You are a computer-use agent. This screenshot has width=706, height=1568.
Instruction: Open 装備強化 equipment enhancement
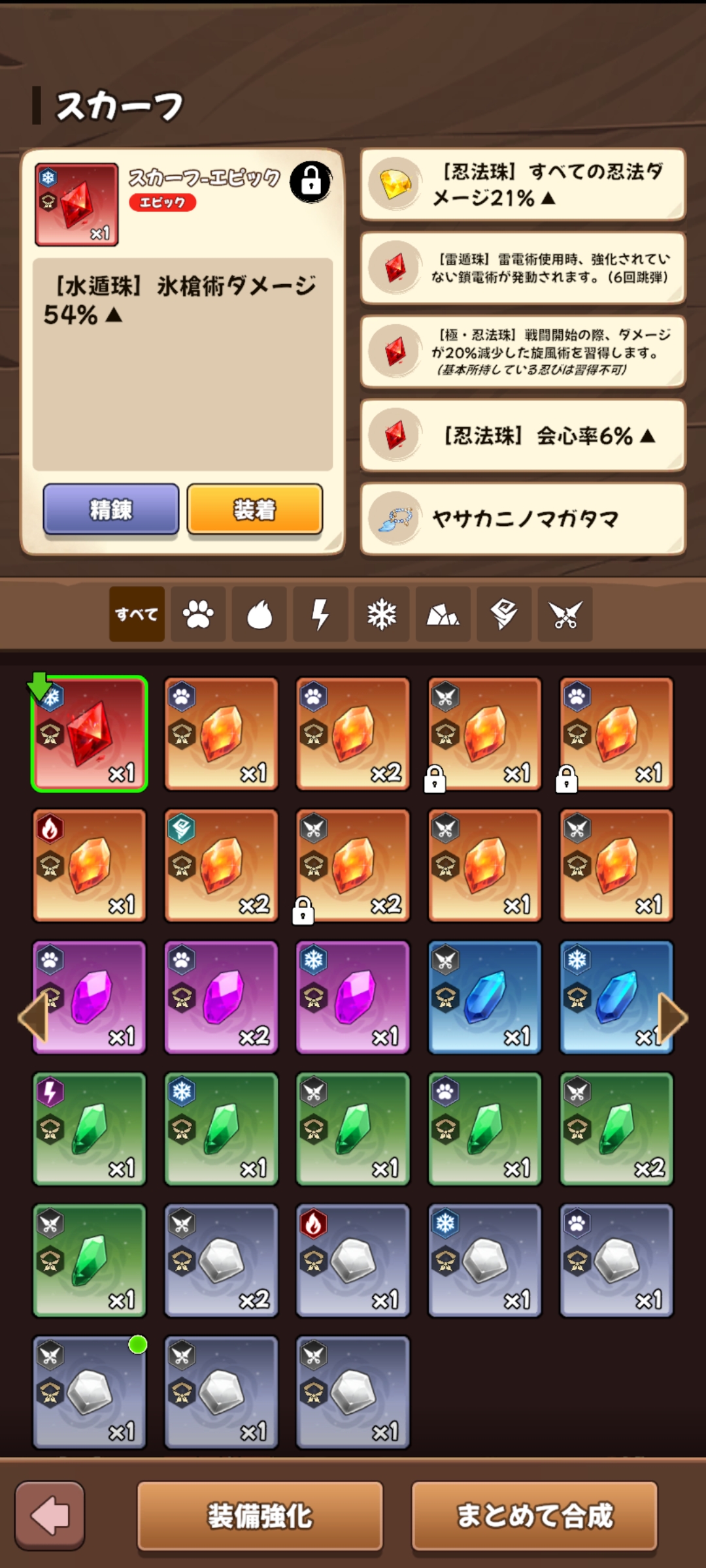[260, 1516]
